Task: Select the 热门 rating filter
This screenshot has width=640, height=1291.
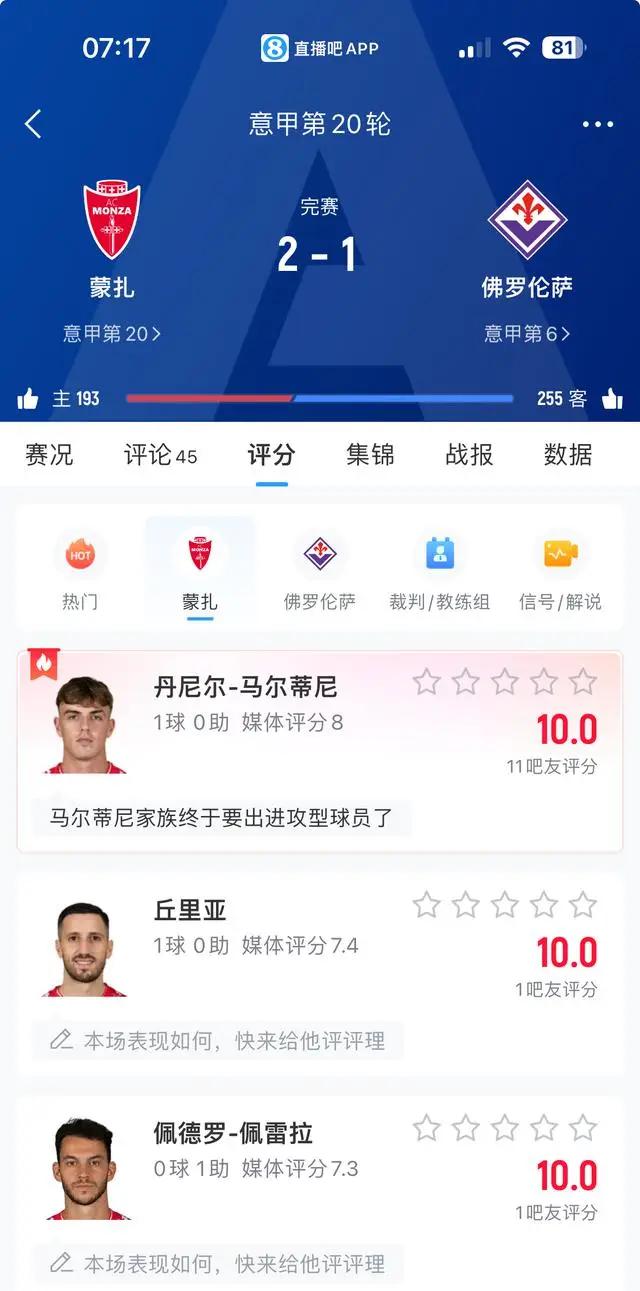Action: 80,572
